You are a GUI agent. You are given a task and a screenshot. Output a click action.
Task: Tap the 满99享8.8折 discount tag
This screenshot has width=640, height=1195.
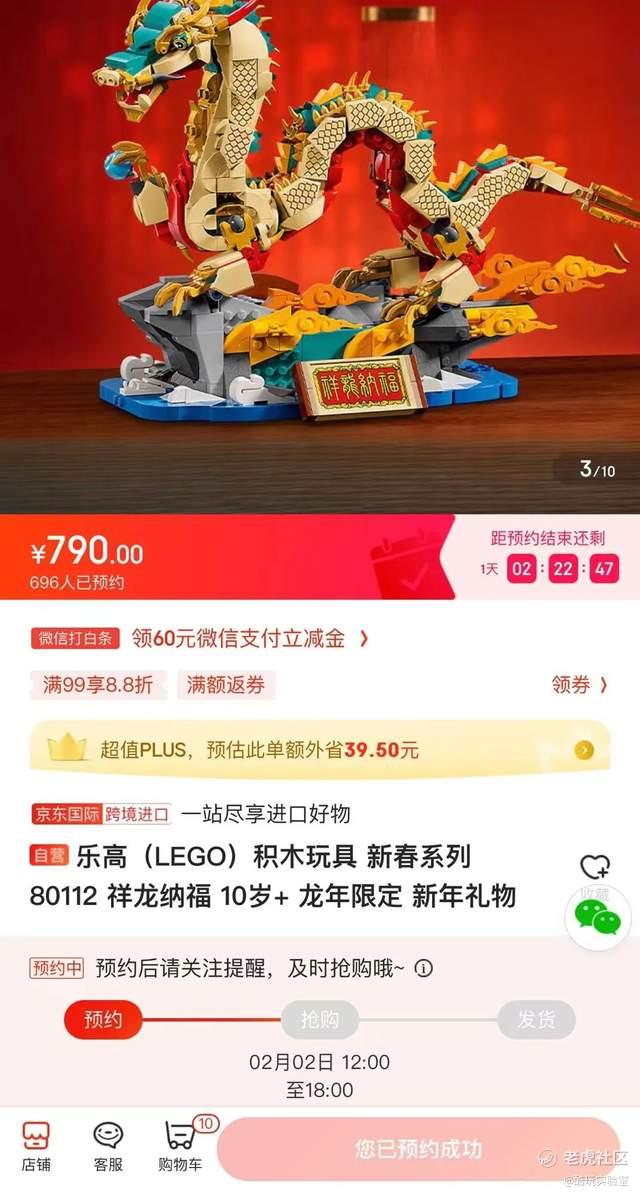[x=98, y=684]
